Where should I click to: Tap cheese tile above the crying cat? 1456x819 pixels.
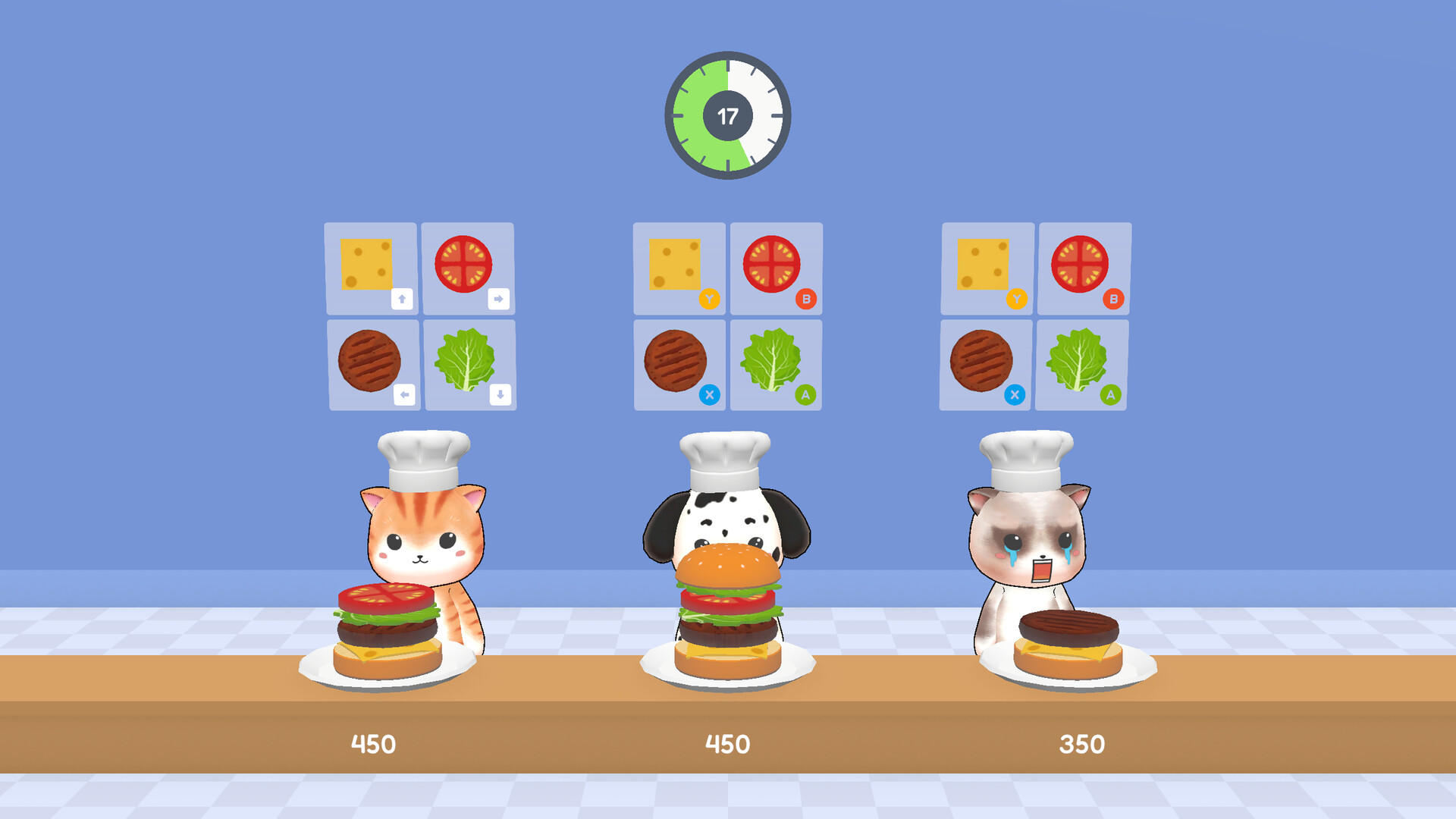(987, 268)
